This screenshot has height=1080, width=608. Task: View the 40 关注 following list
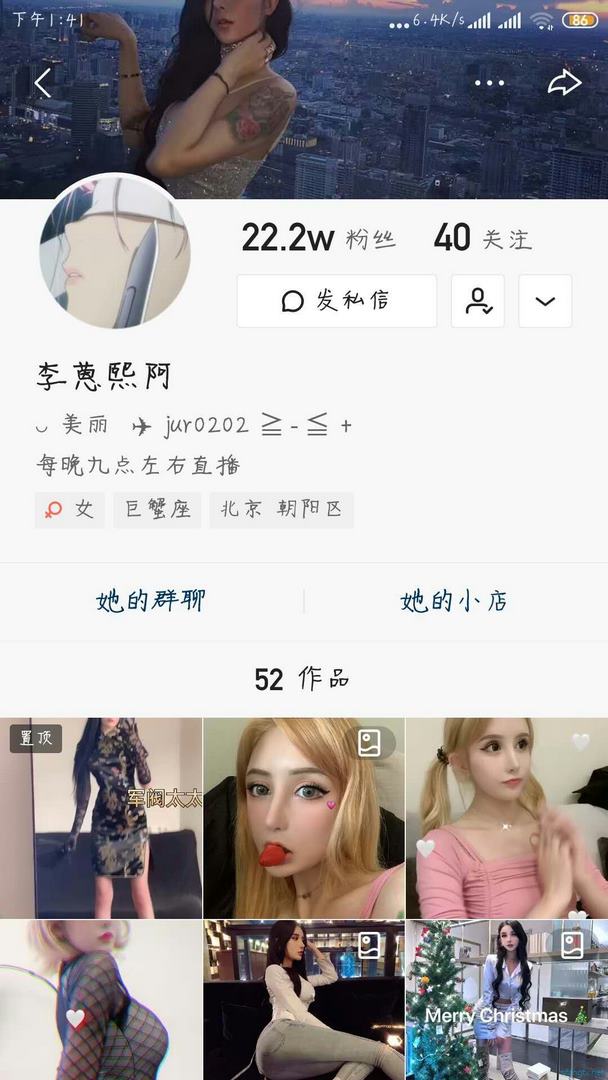click(x=482, y=239)
